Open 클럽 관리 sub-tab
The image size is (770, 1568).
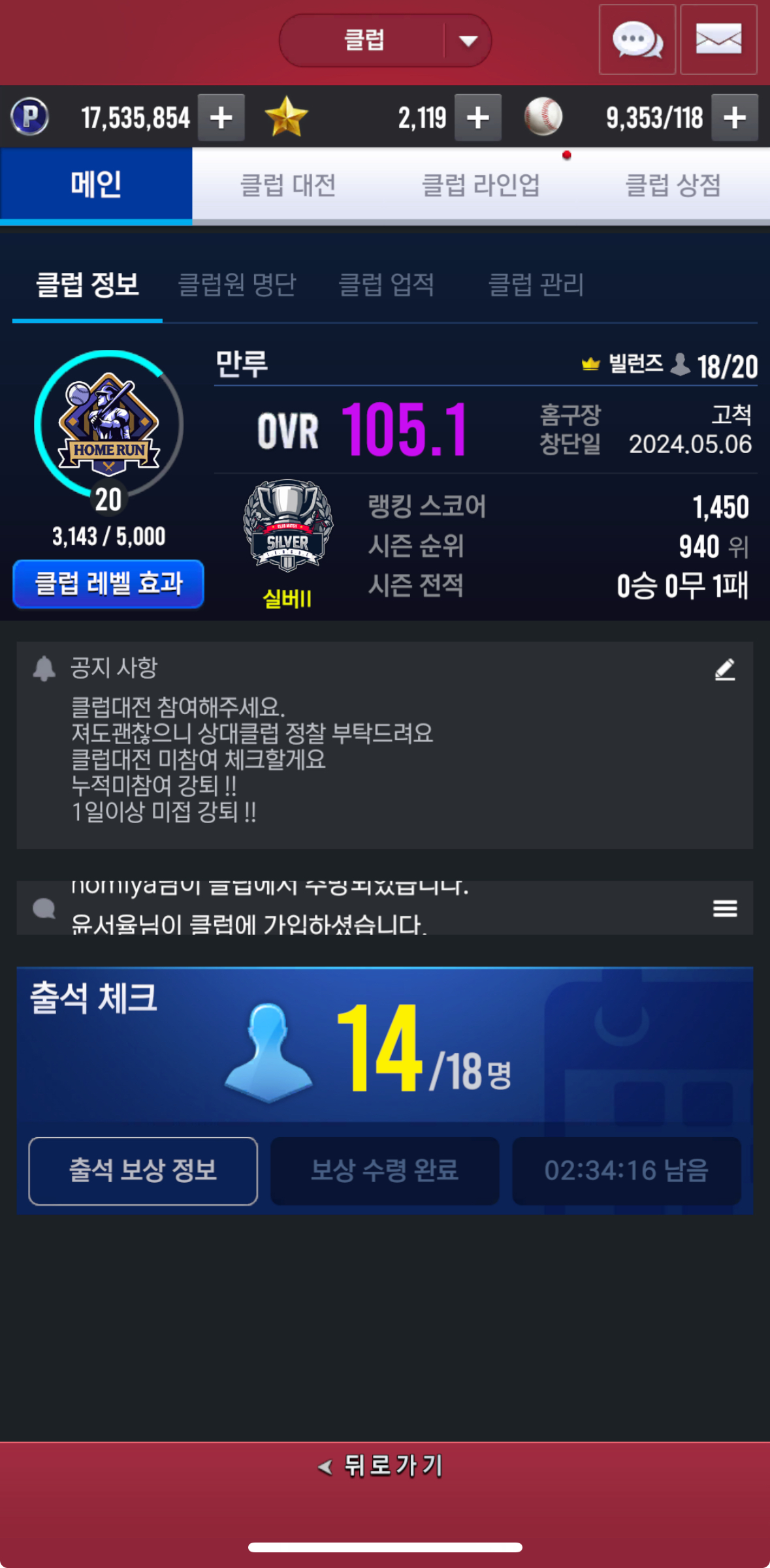[x=536, y=285]
